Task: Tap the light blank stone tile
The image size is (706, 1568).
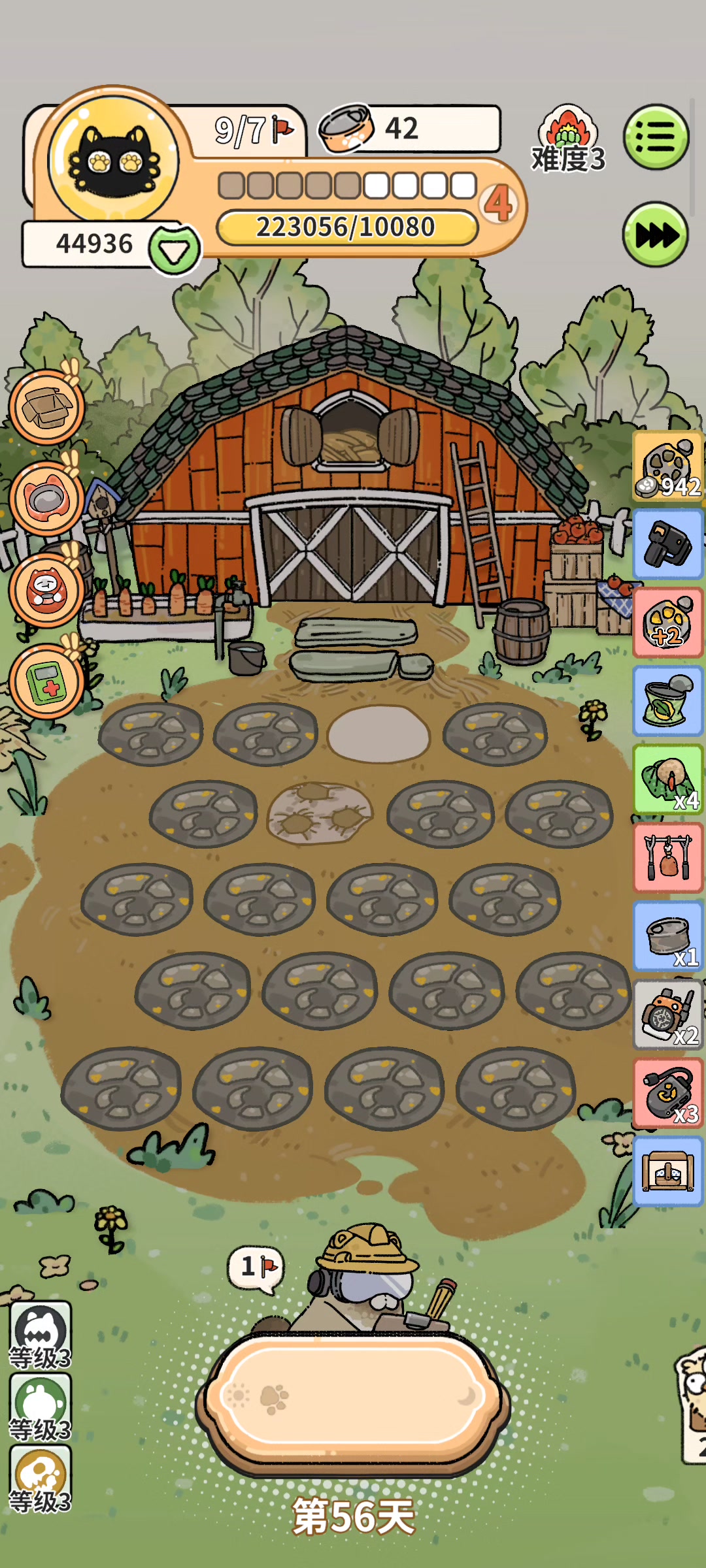Action: coord(378,734)
